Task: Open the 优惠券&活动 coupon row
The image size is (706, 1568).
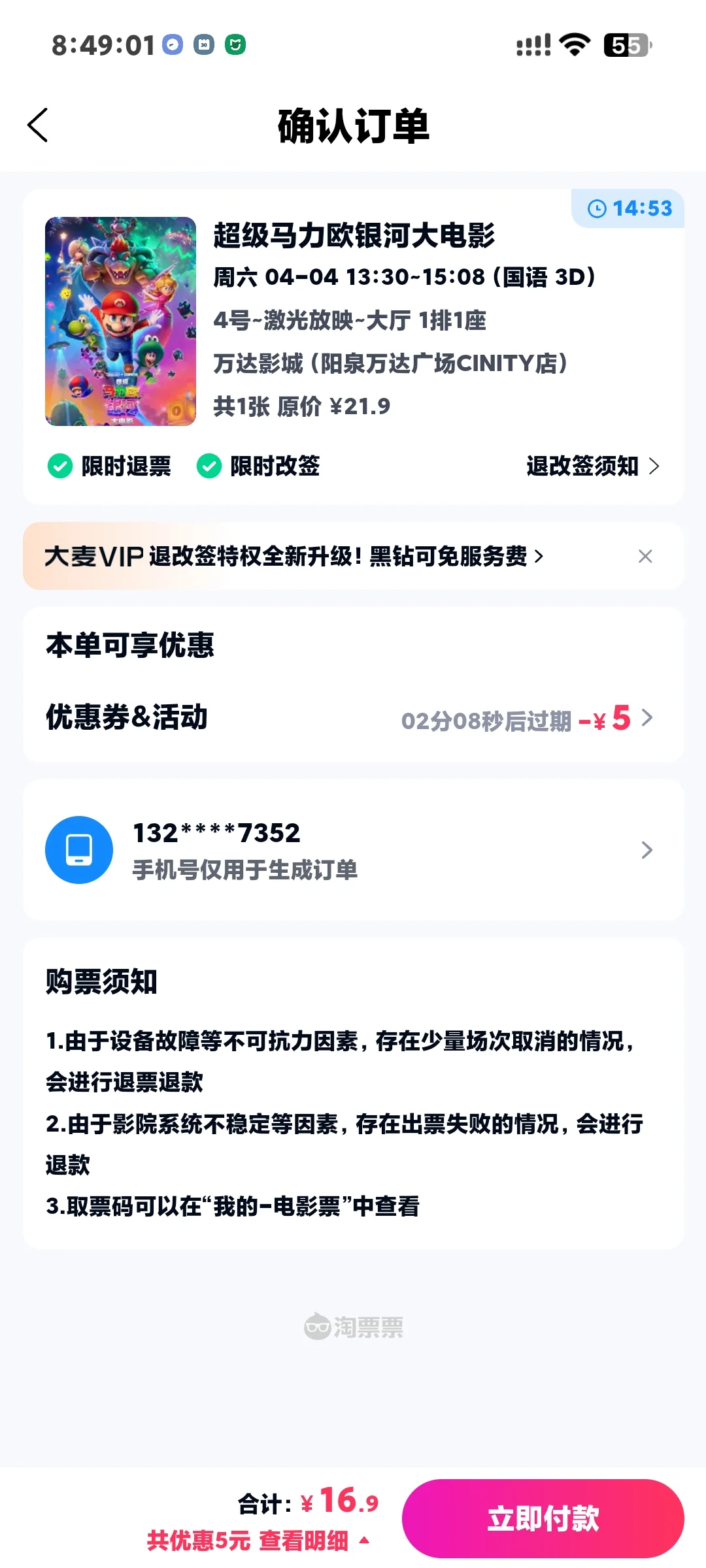Action: 353,718
